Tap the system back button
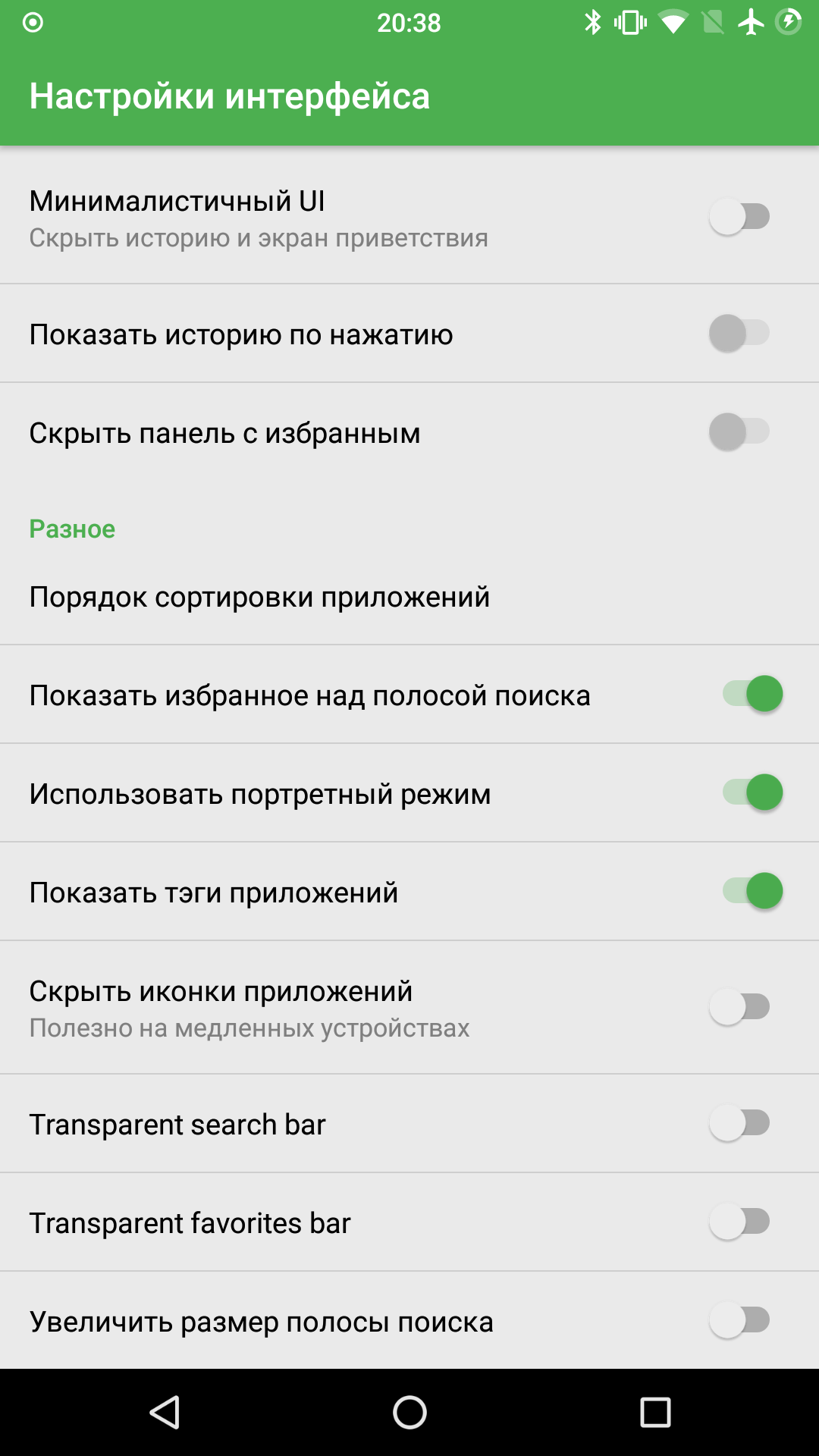Viewport: 819px width, 1456px height. coord(165,1412)
